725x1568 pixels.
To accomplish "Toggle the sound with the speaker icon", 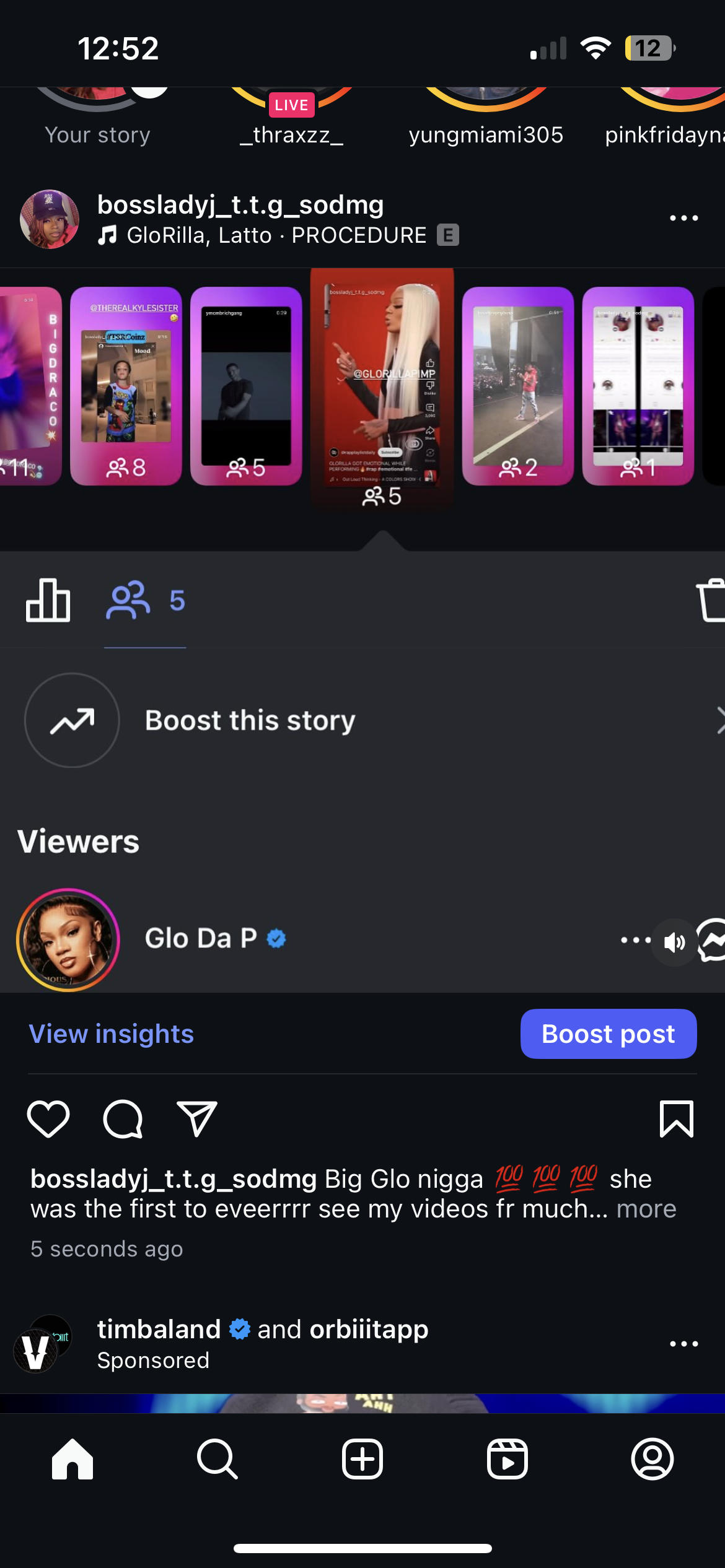I will click(x=675, y=942).
